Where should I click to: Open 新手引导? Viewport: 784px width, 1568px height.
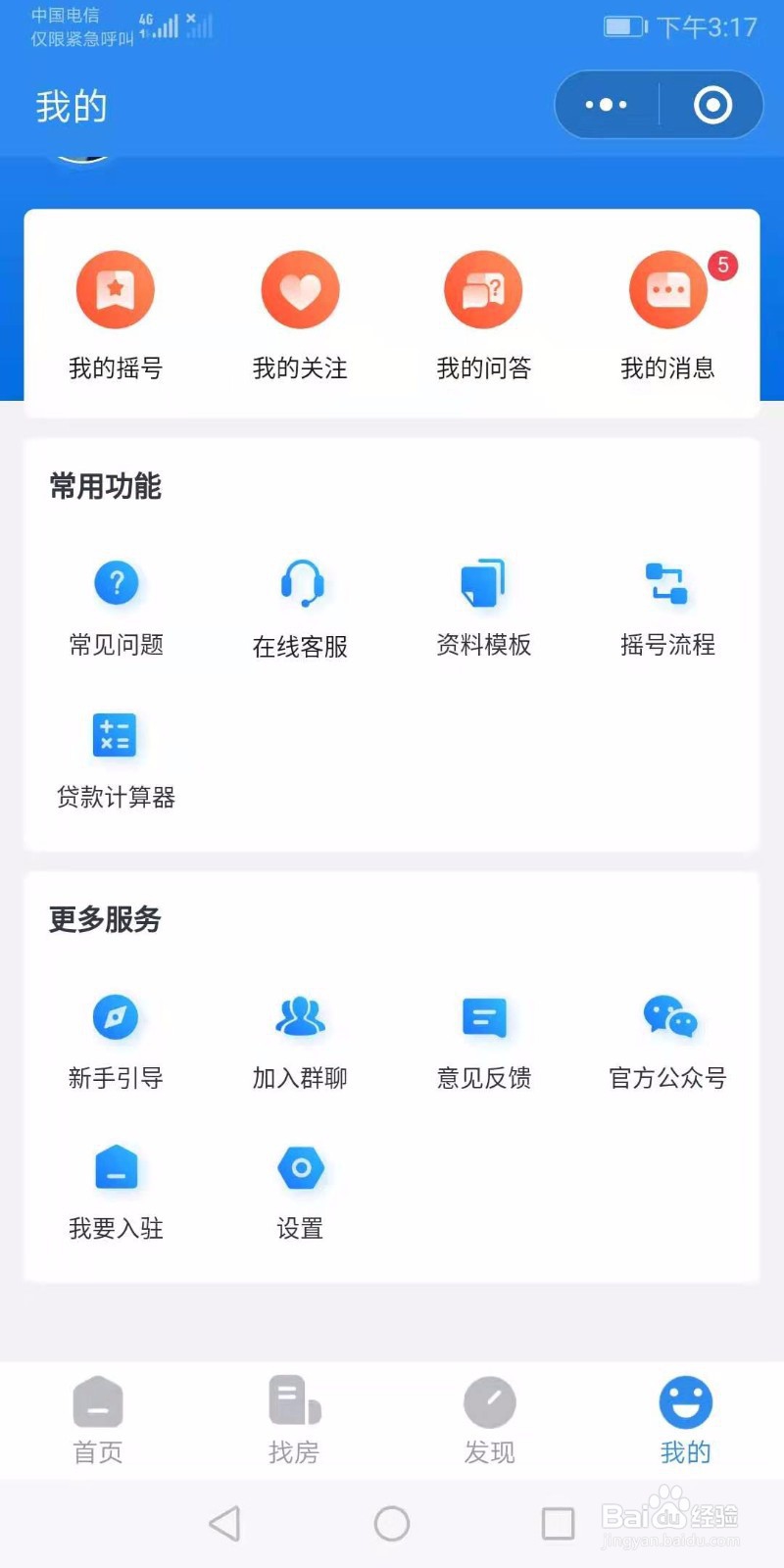tap(116, 1042)
